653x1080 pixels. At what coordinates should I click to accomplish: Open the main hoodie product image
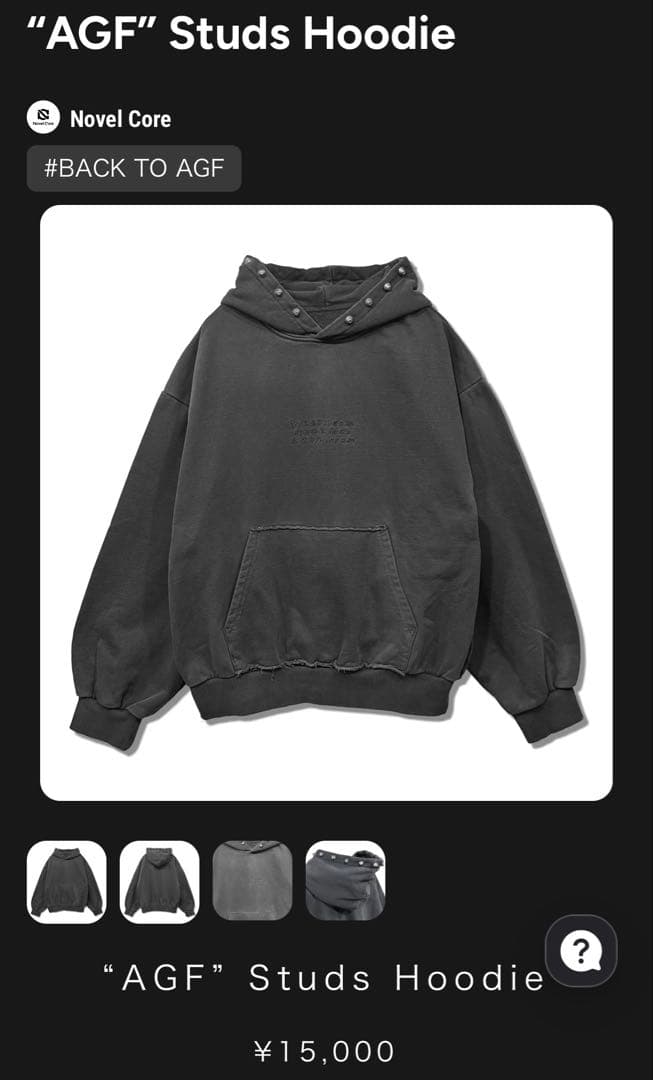(326, 503)
